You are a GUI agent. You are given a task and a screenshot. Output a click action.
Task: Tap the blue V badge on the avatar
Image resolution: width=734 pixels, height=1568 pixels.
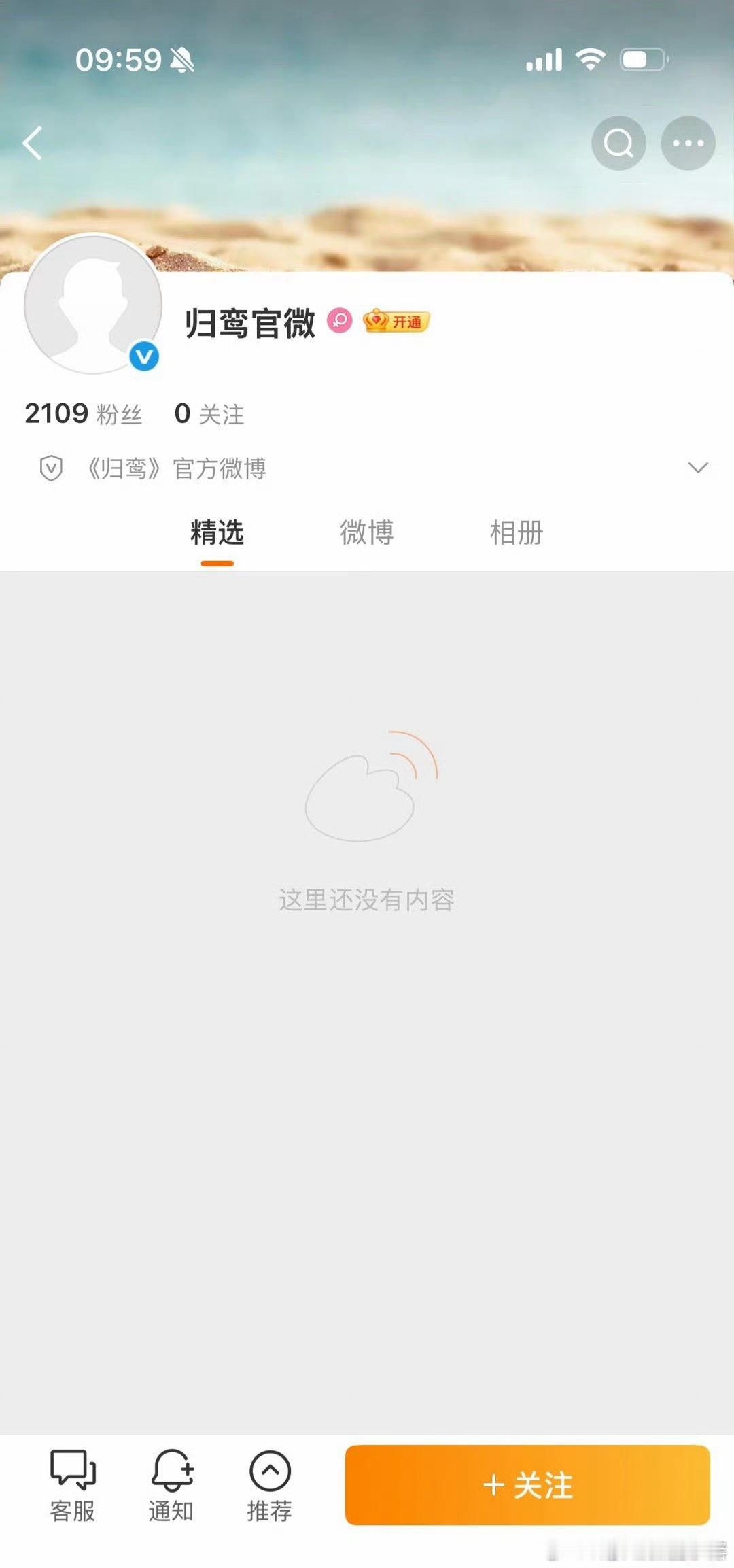[x=141, y=357]
